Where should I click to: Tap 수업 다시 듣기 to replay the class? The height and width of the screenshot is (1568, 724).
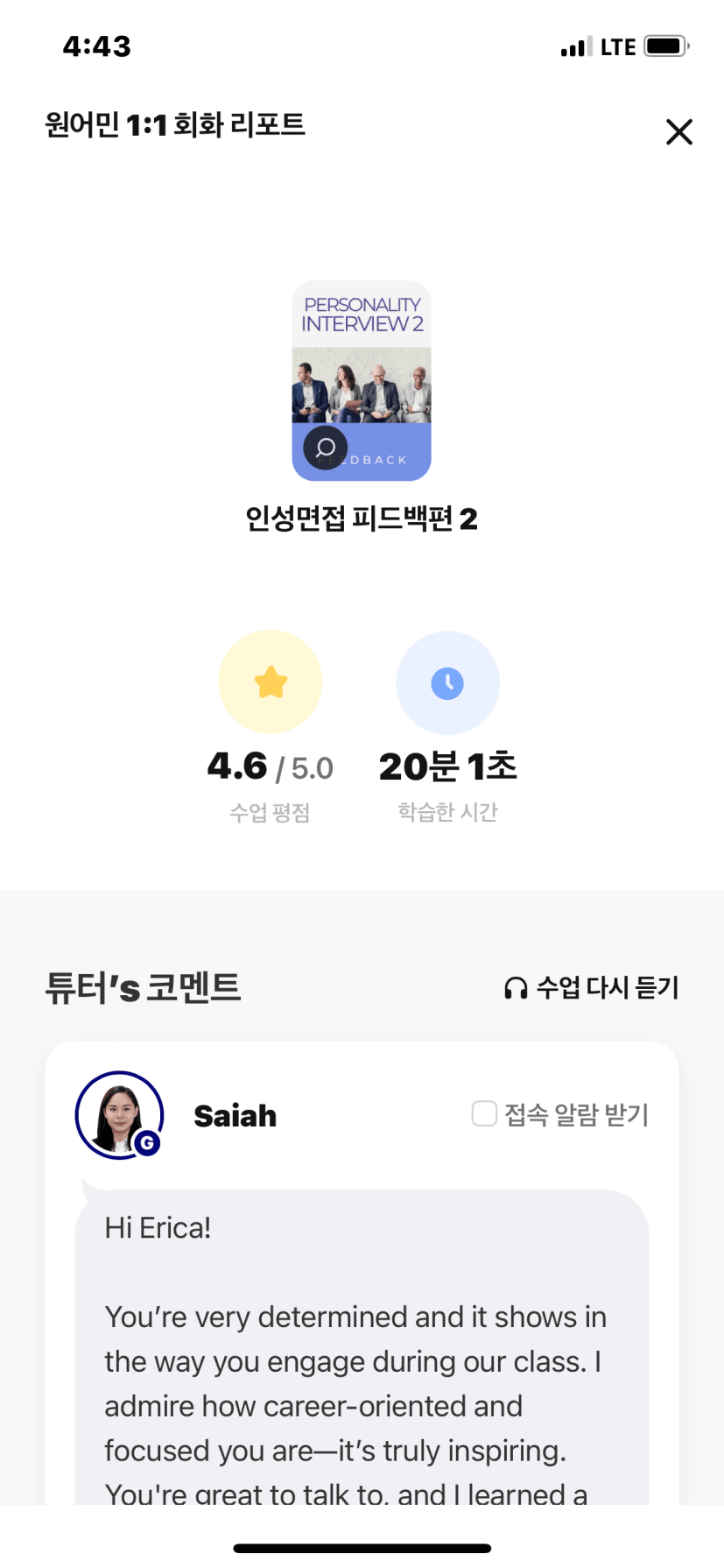[x=592, y=988]
